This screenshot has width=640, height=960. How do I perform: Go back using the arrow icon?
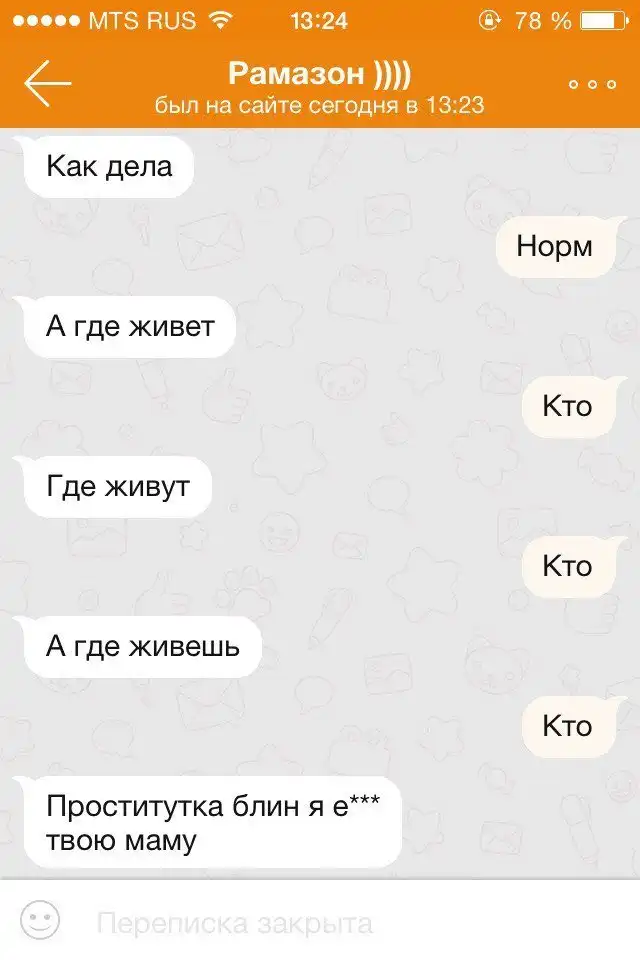tap(47, 84)
